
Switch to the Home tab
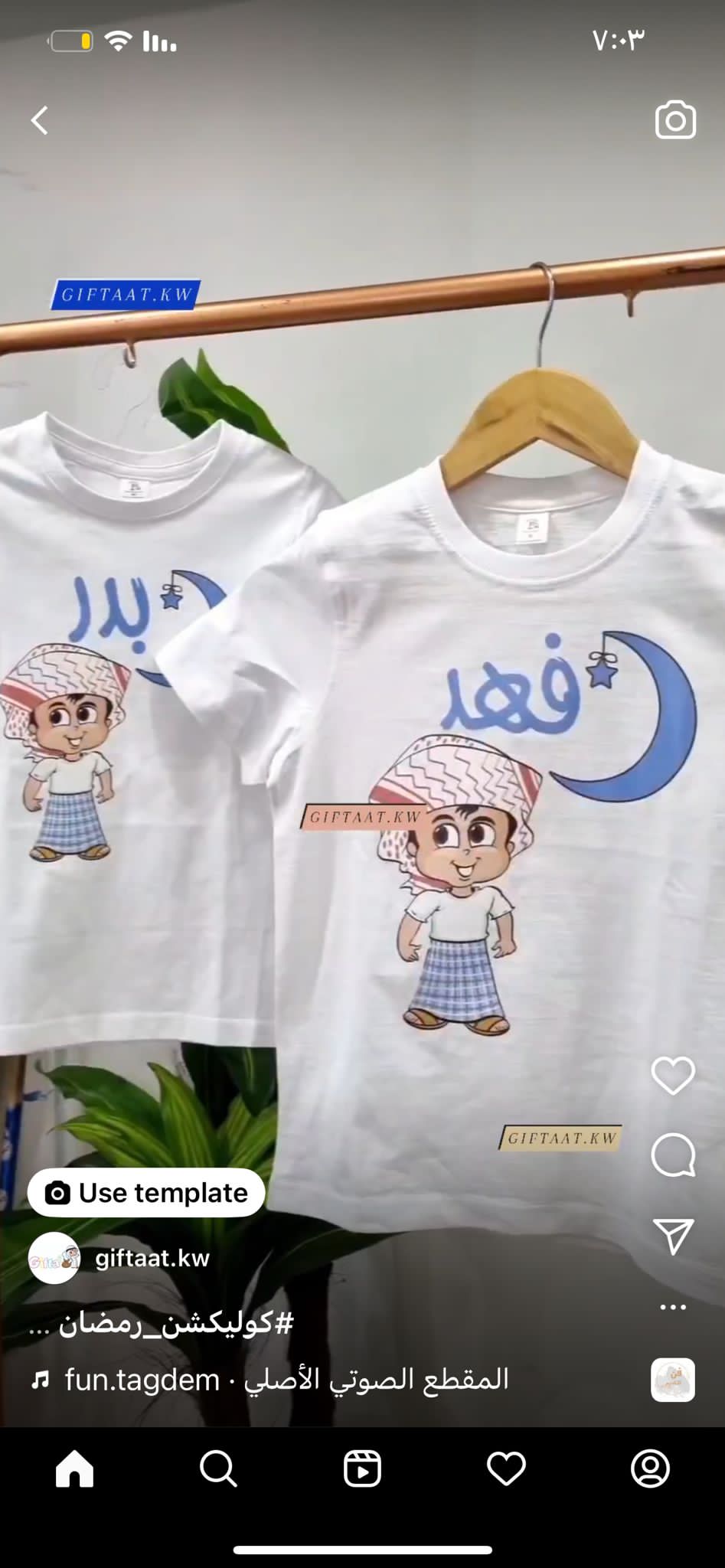pyautogui.click(x=74, y=1468)
